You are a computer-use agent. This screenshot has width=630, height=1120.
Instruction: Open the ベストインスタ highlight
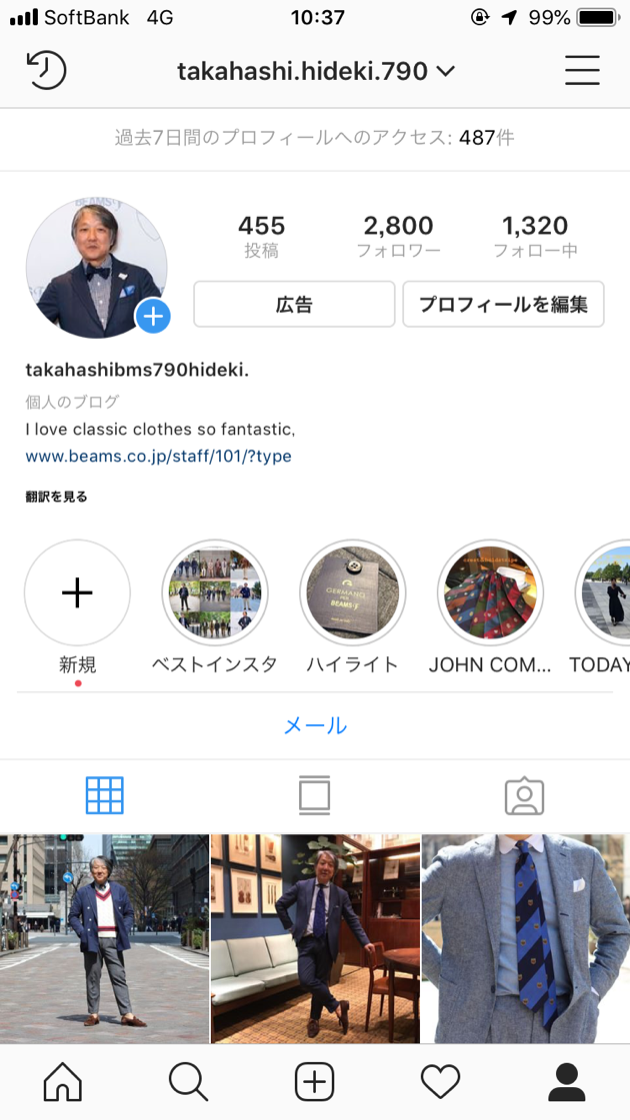(214, 593)
